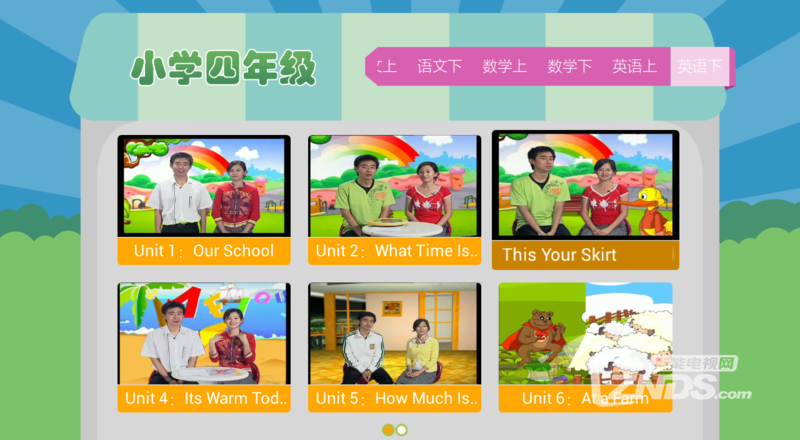Open the This Your Skirt video
This screenshot has width=800, height=440.
[x=585, y=198]
